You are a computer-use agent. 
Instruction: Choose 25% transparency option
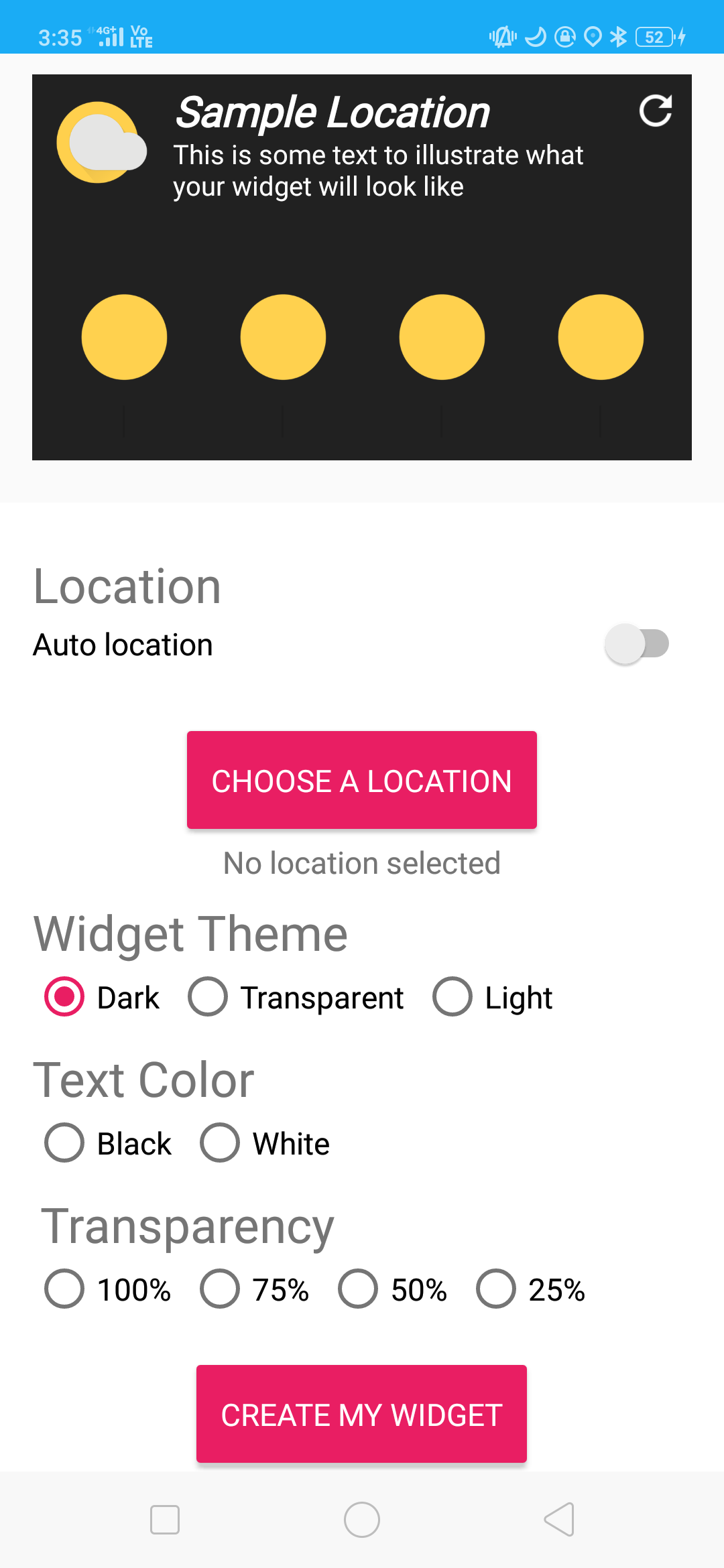pos(531,1289)
